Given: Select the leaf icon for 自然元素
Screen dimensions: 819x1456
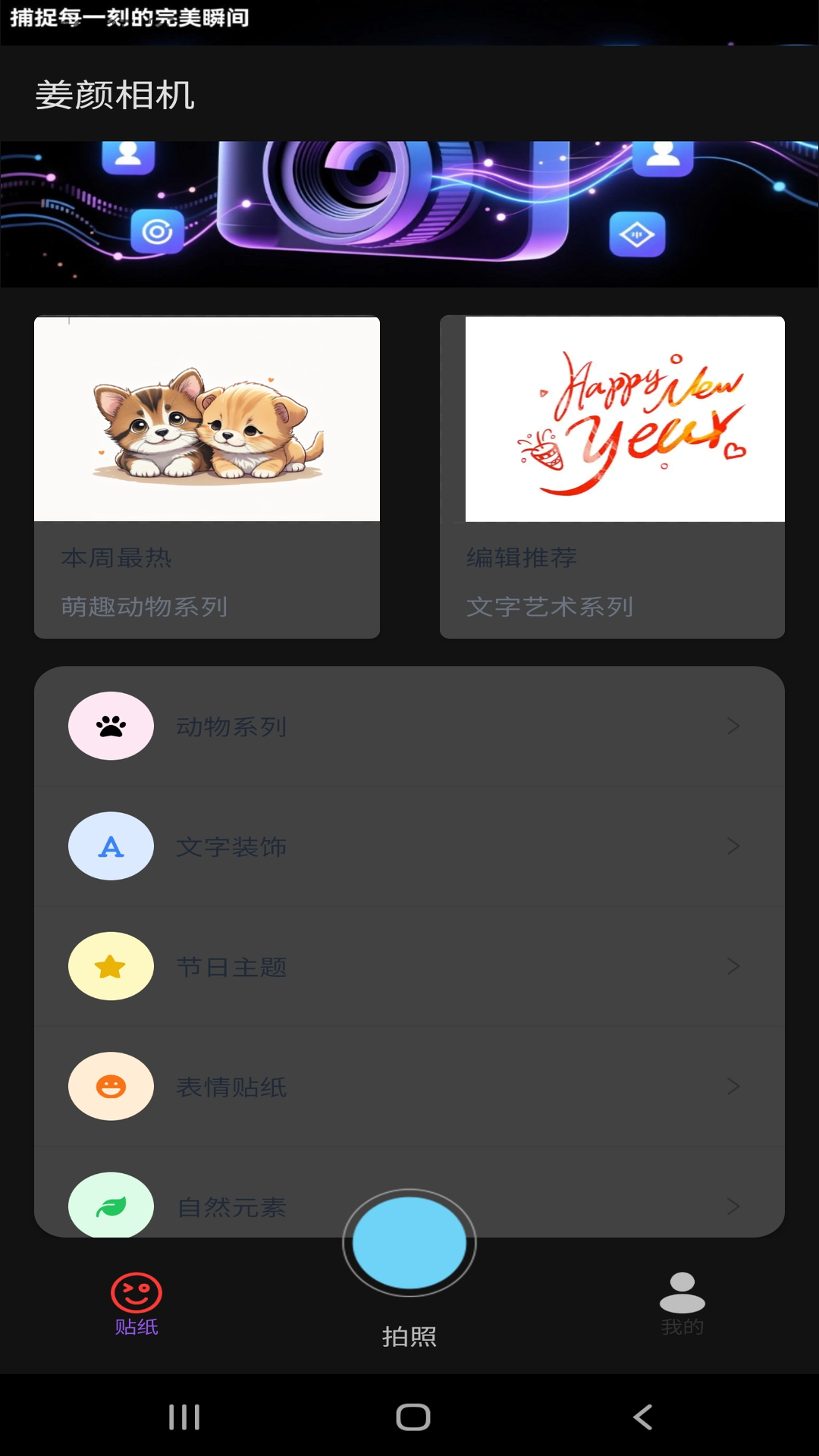Looking at the screenshot, I should [111, 1207].
